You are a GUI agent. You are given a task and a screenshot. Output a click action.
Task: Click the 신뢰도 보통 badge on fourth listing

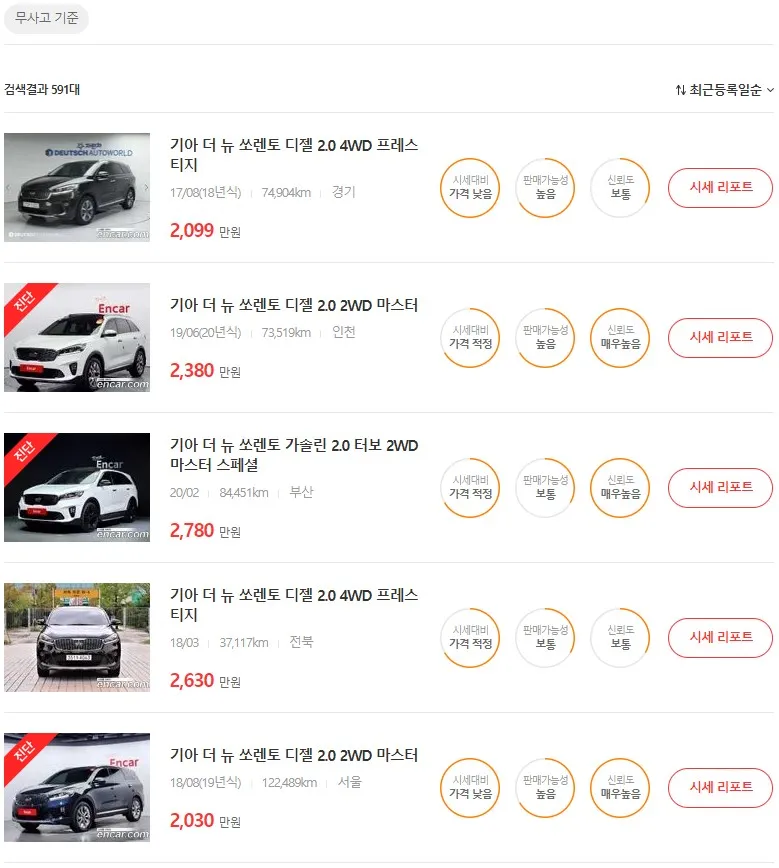coord(618,638)
